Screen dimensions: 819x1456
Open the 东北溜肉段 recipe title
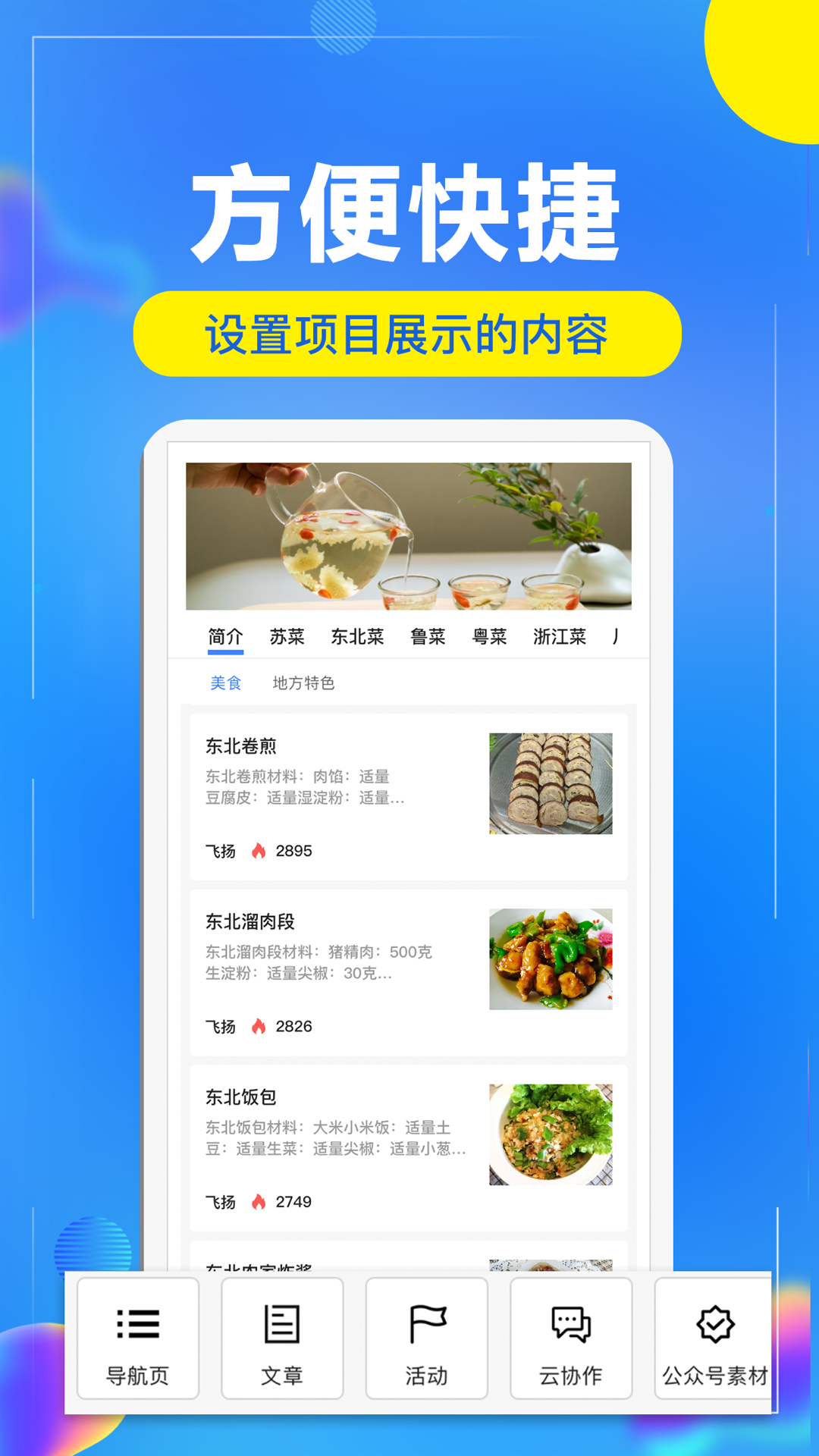point(252,921)
